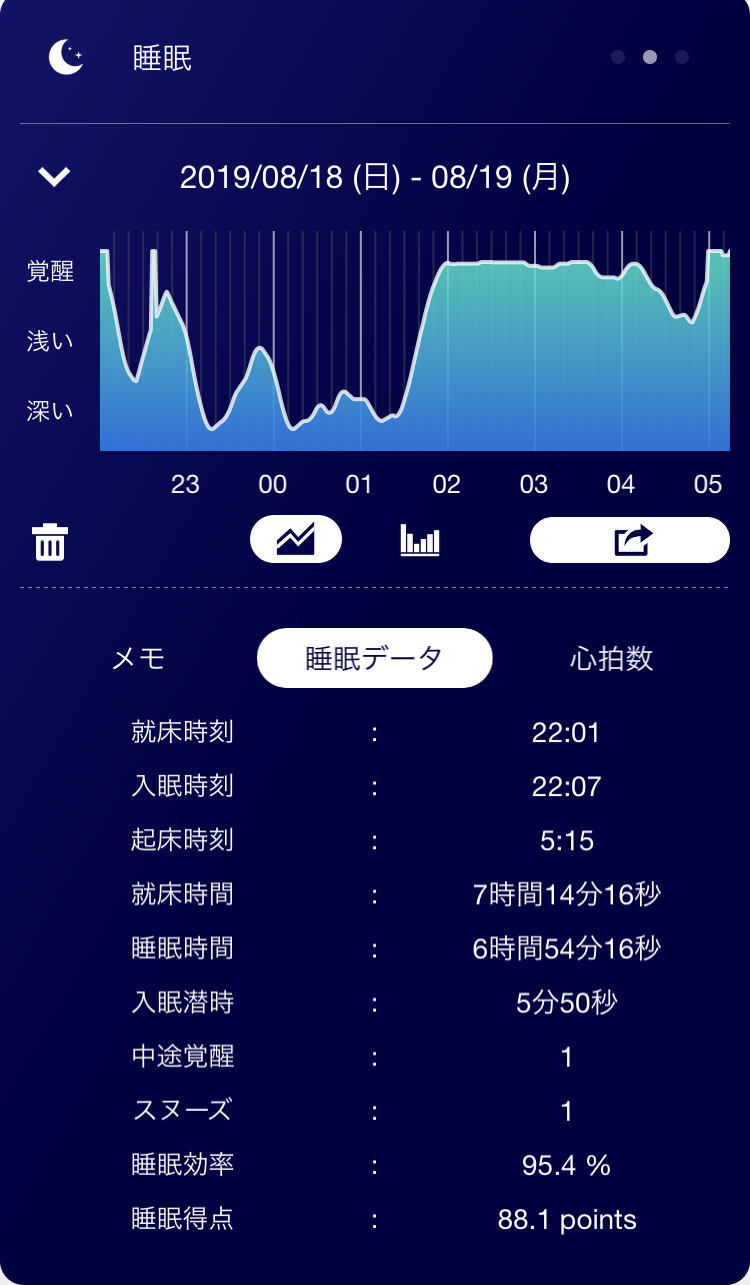Tap the page indicator dots
This screenshot has height=1285, width=750.
pos(650,57)
